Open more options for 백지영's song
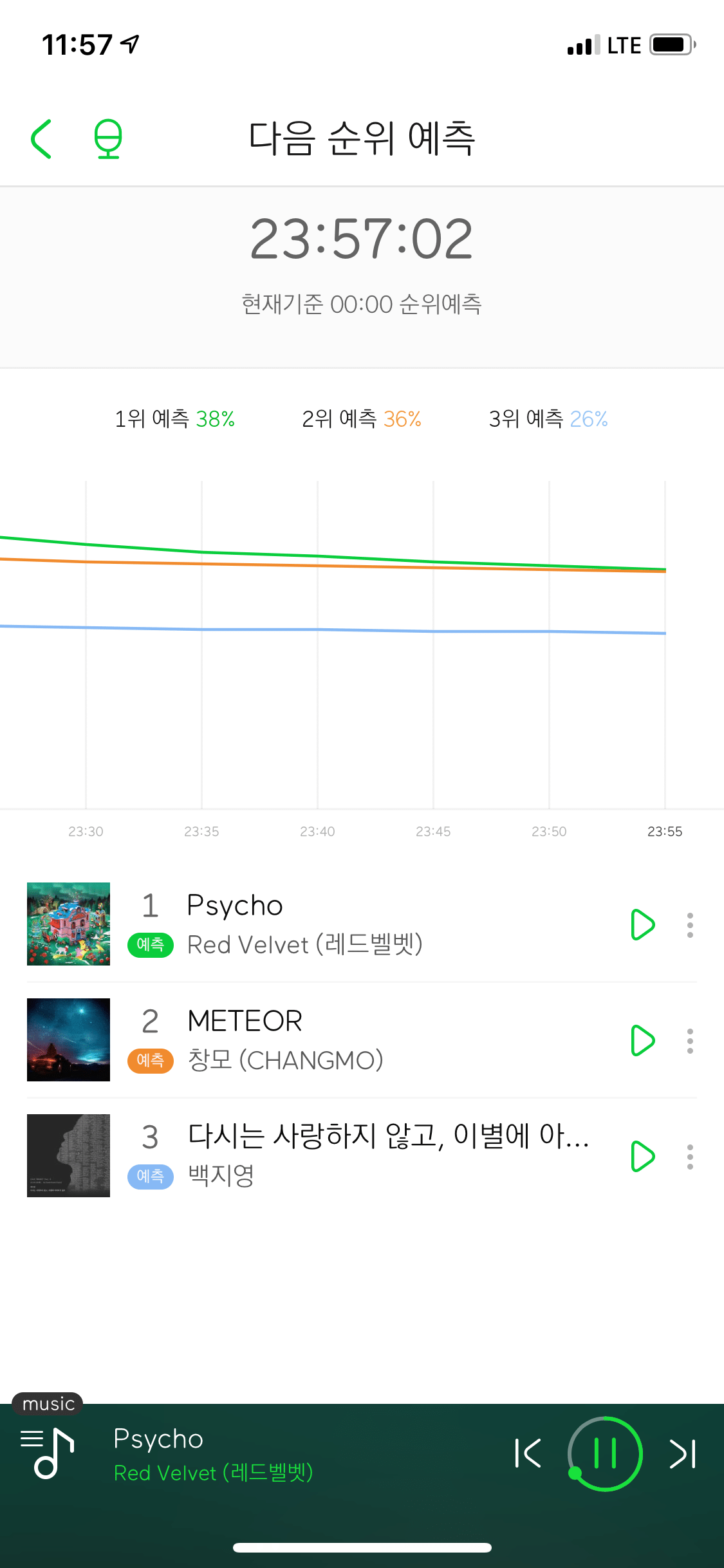724x1568 pixels. 689,1155
